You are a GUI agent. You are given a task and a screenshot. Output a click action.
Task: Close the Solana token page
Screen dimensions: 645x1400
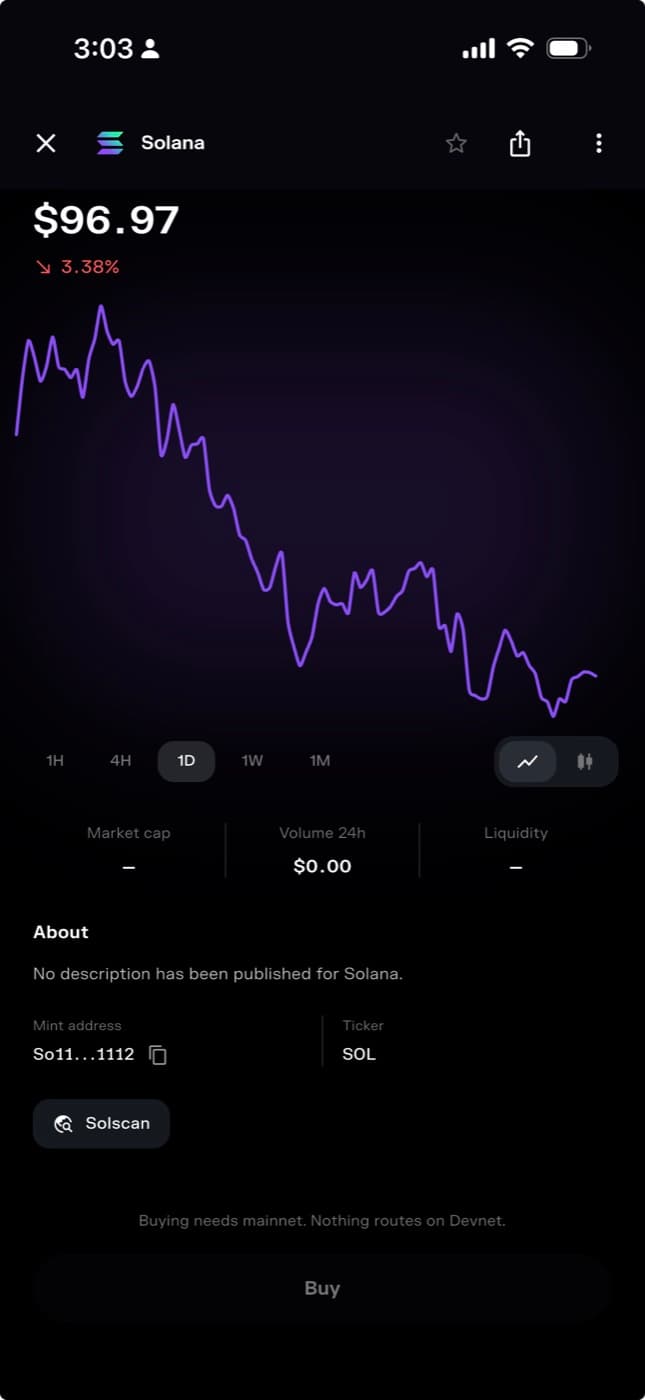tap(46, 143)
